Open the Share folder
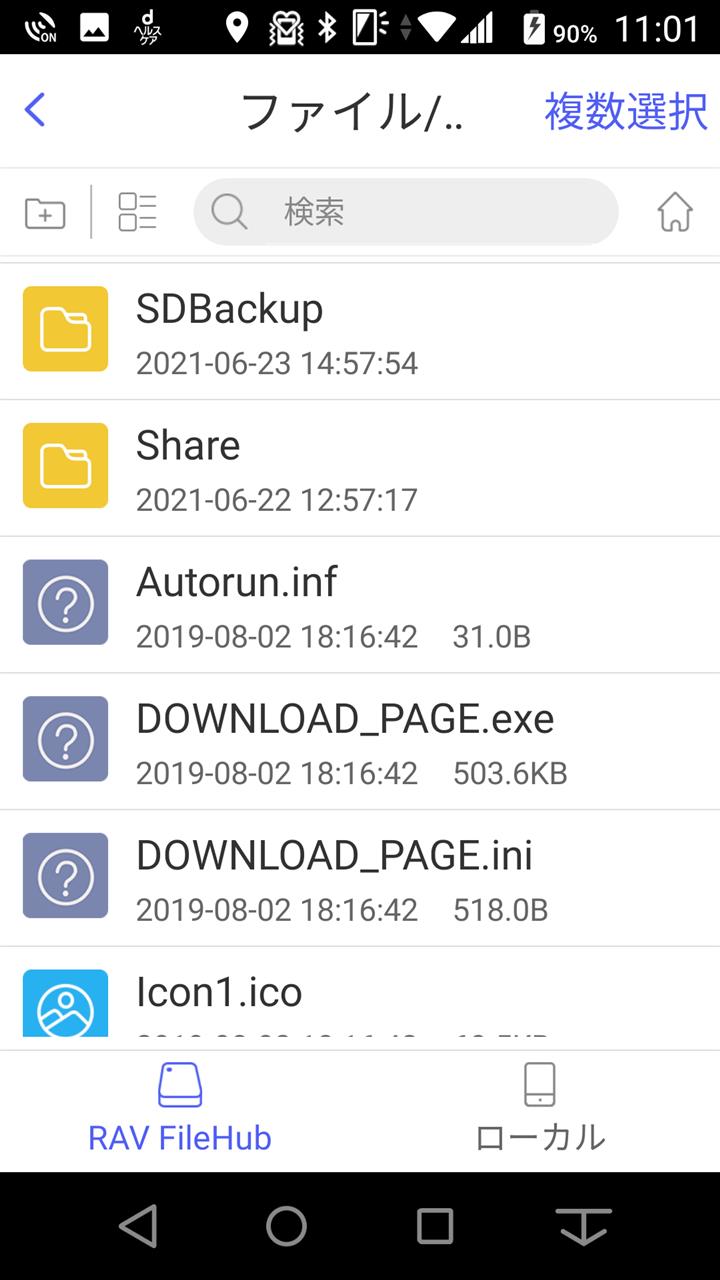 pyautogui.click(x=360, y=468)
